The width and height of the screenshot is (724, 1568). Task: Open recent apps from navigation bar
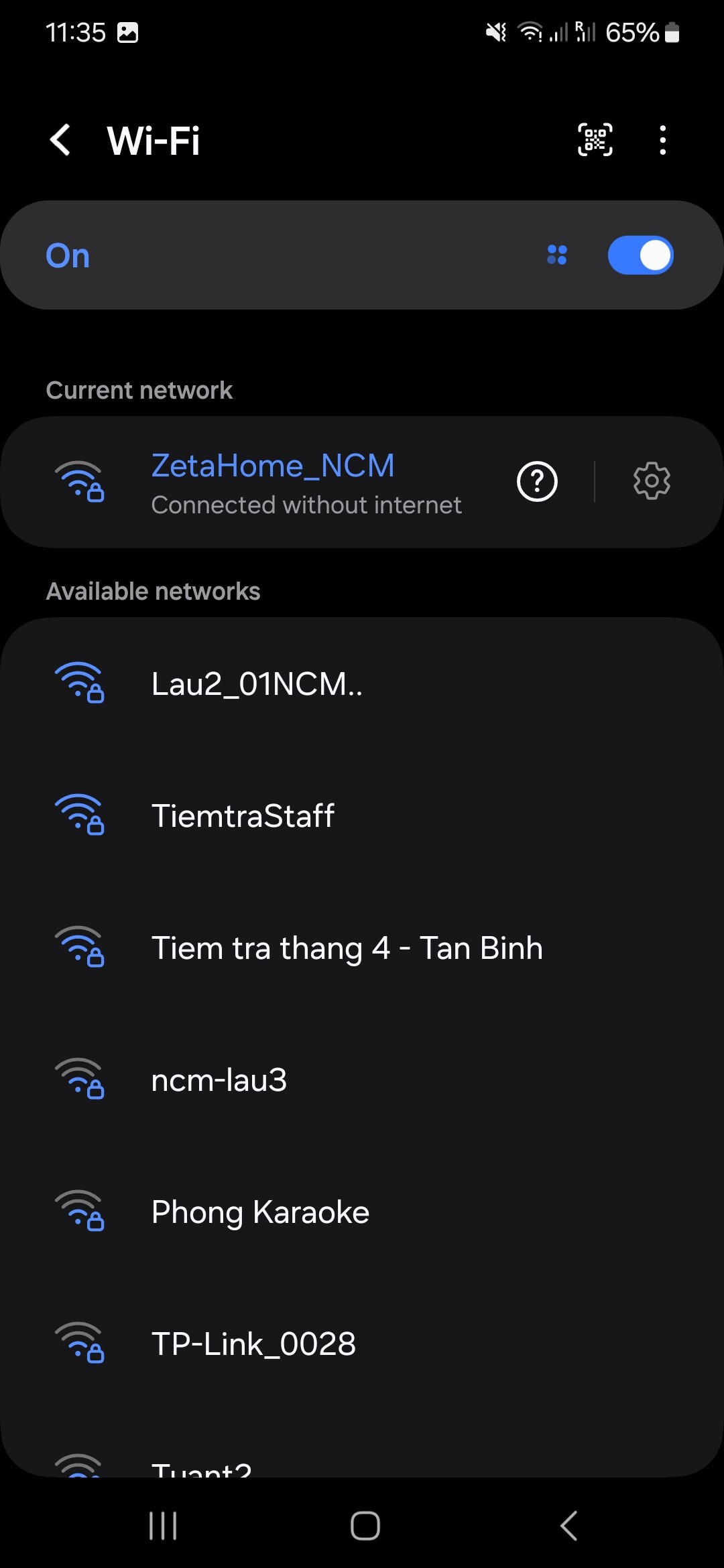pyautogui.click(x=163, y=1526)
